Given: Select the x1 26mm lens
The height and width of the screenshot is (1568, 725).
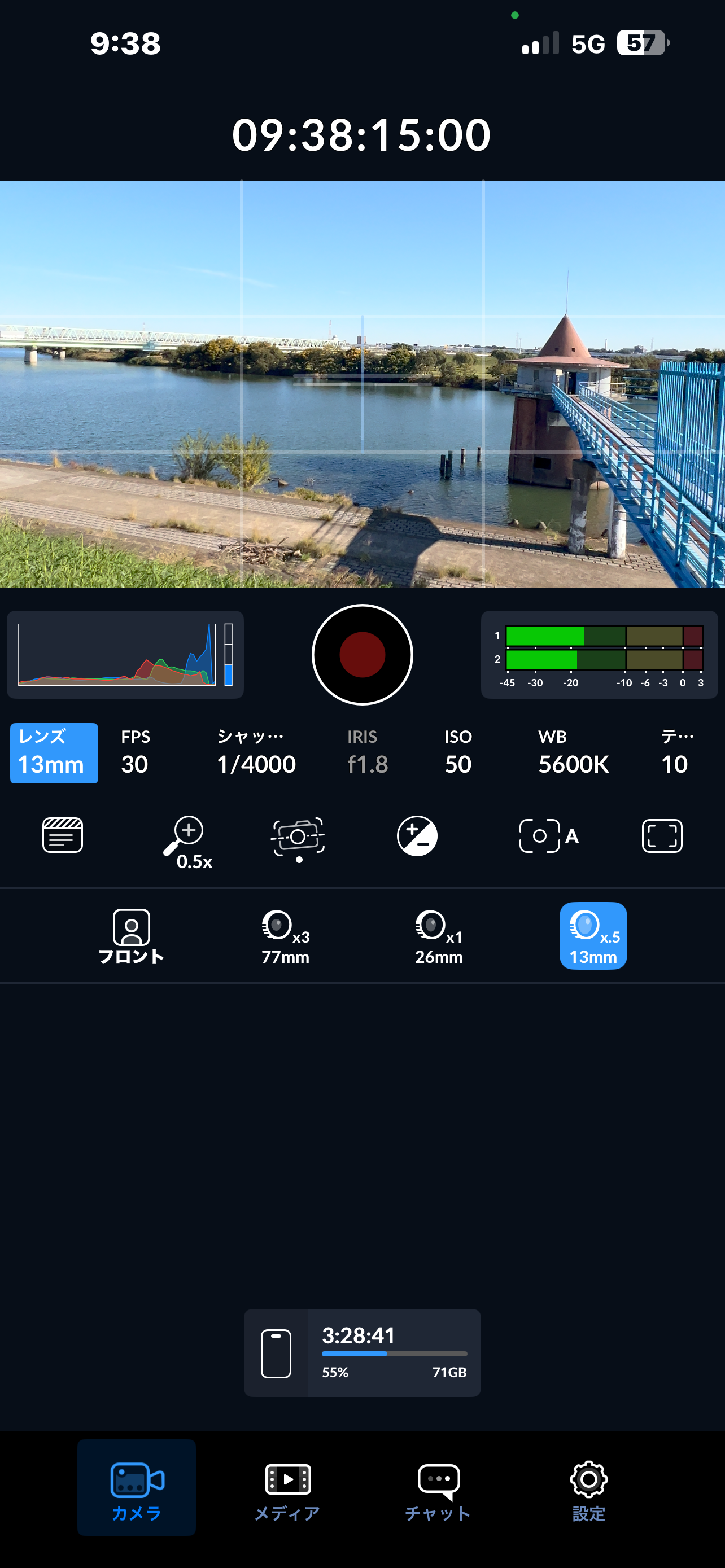Looking at the screenshot, I should pos(439,936).
